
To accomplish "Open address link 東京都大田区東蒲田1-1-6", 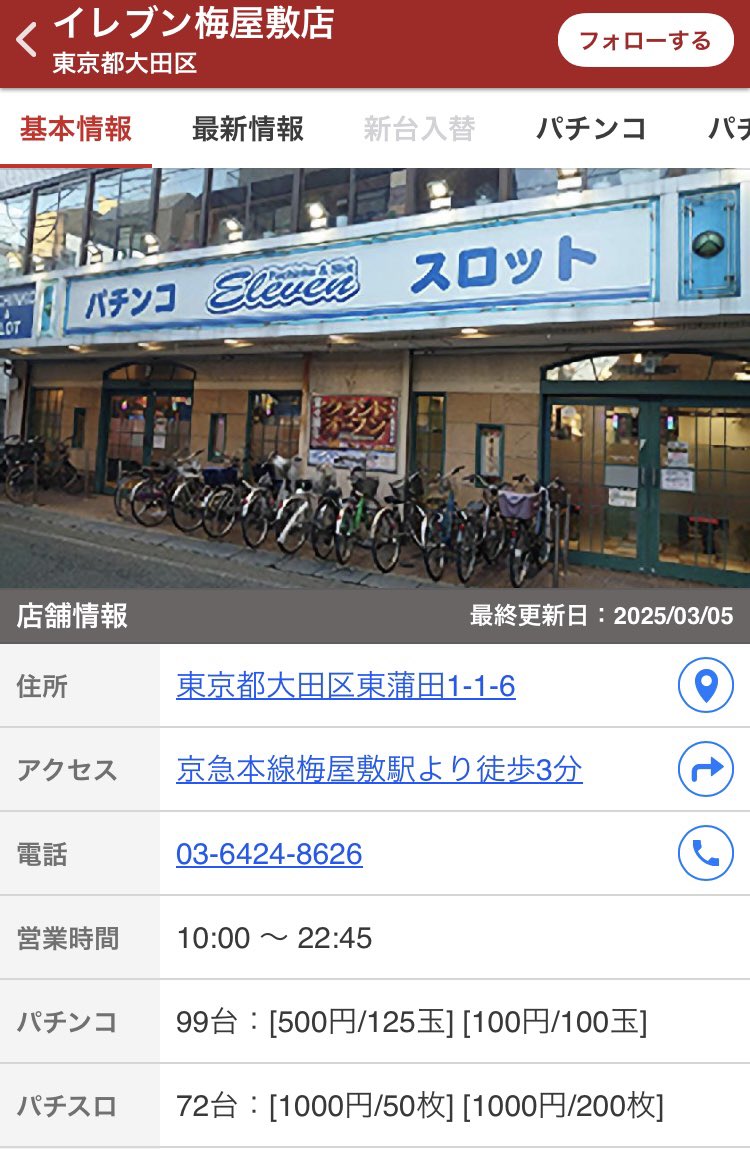I will click(x=346, y=686).
